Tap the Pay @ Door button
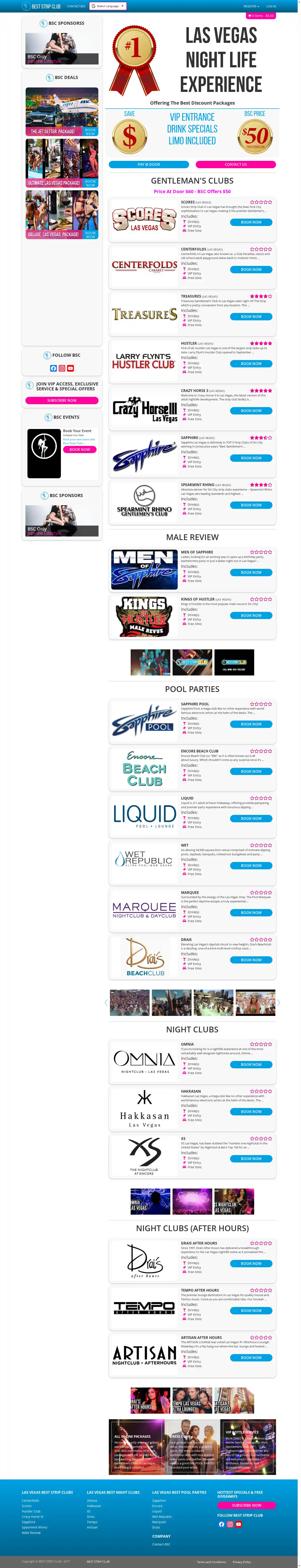Image resolution: width=301 pixels, height=1568 pixels. click(x=148, y=164)
